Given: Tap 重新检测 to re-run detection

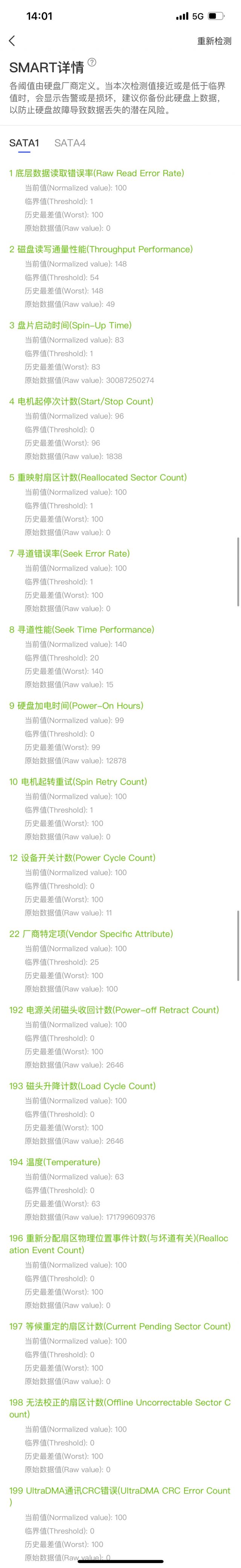Looking at the screenshot, I should 214,41.
